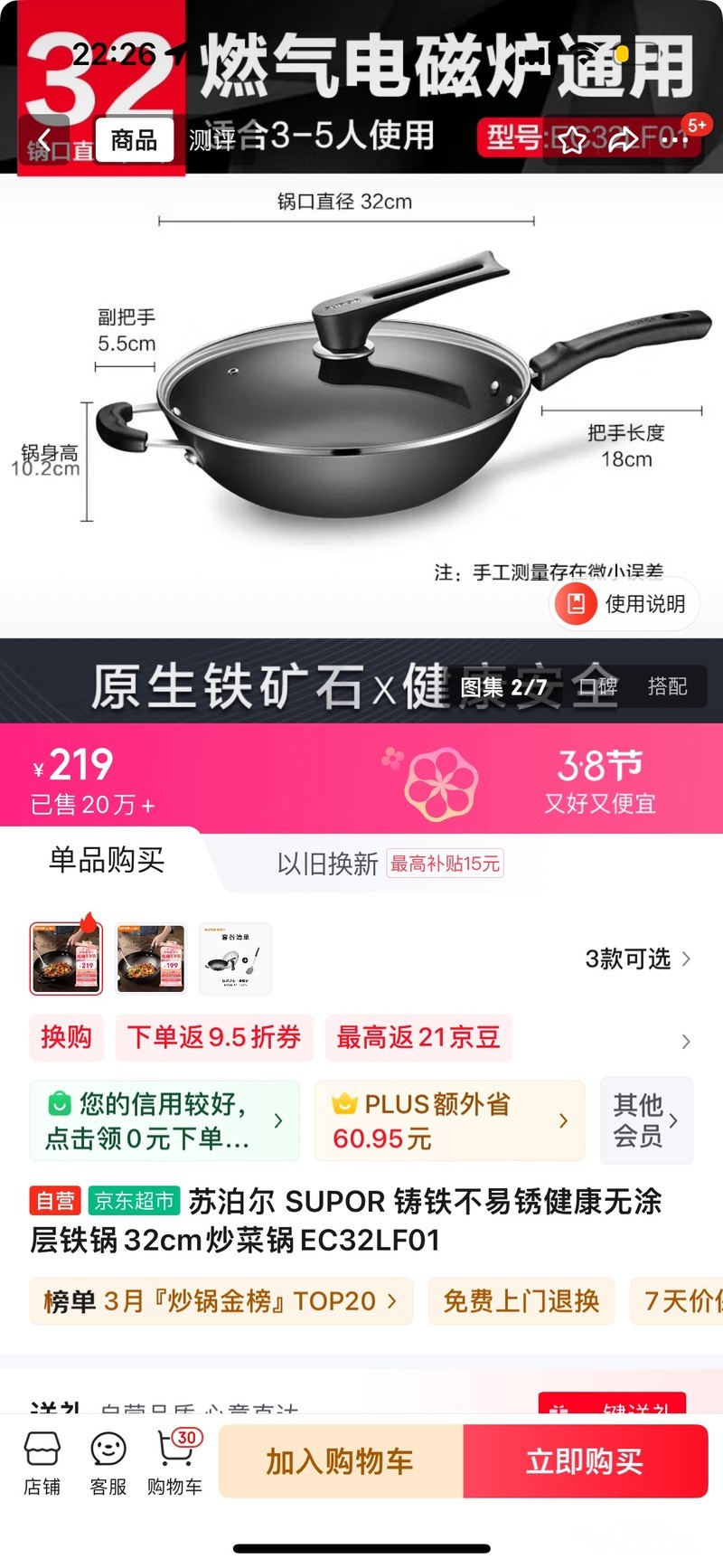The height and width of the screenshot is (1568, 723).
Task: Share this product
Action: 623,140
